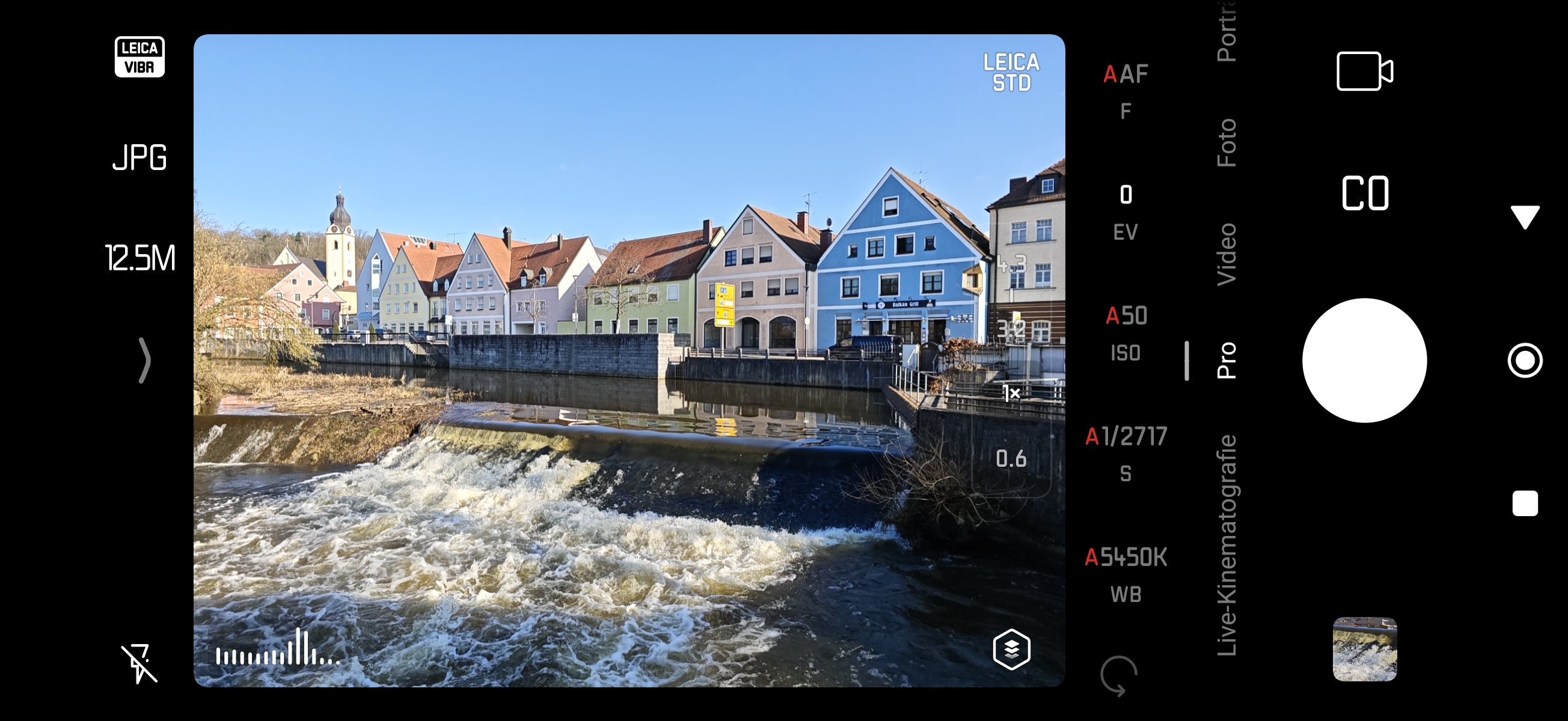
Task: Switch cameras with the camcorder icon
Action: click(1364, 71)
